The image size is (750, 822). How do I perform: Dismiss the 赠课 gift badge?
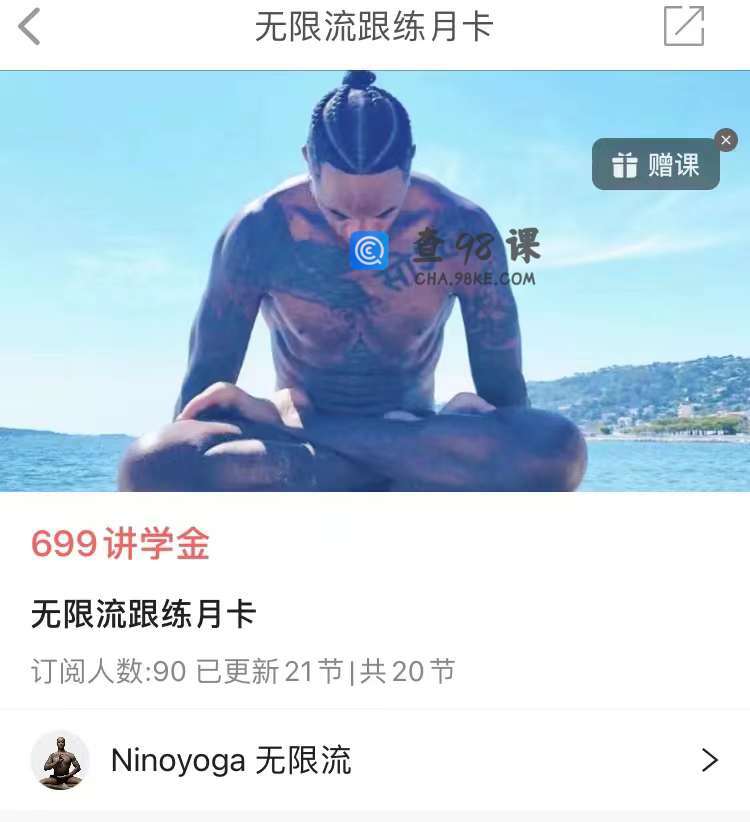click(x=726, y=140)
